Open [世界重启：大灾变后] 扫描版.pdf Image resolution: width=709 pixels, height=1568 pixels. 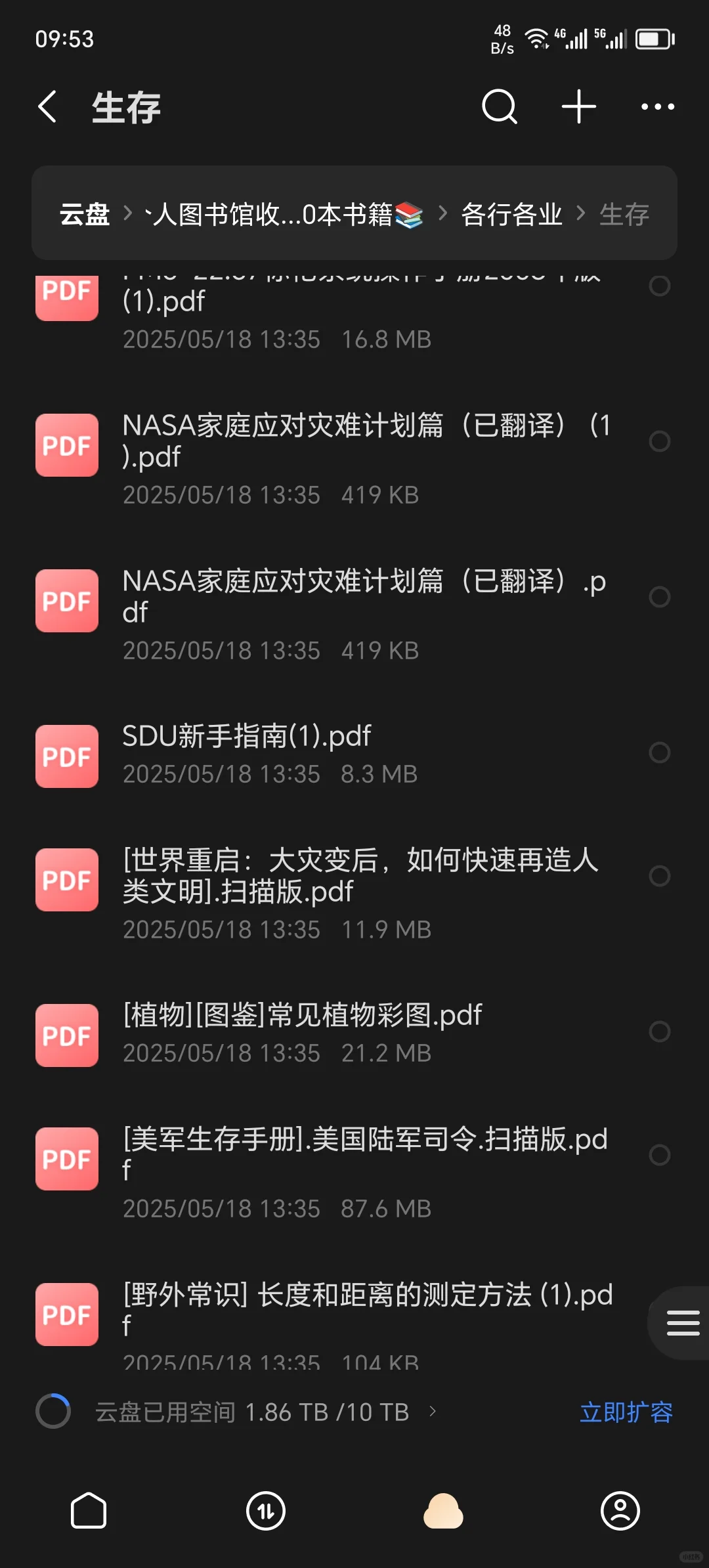pyautogui.click(x=354, y=894)
